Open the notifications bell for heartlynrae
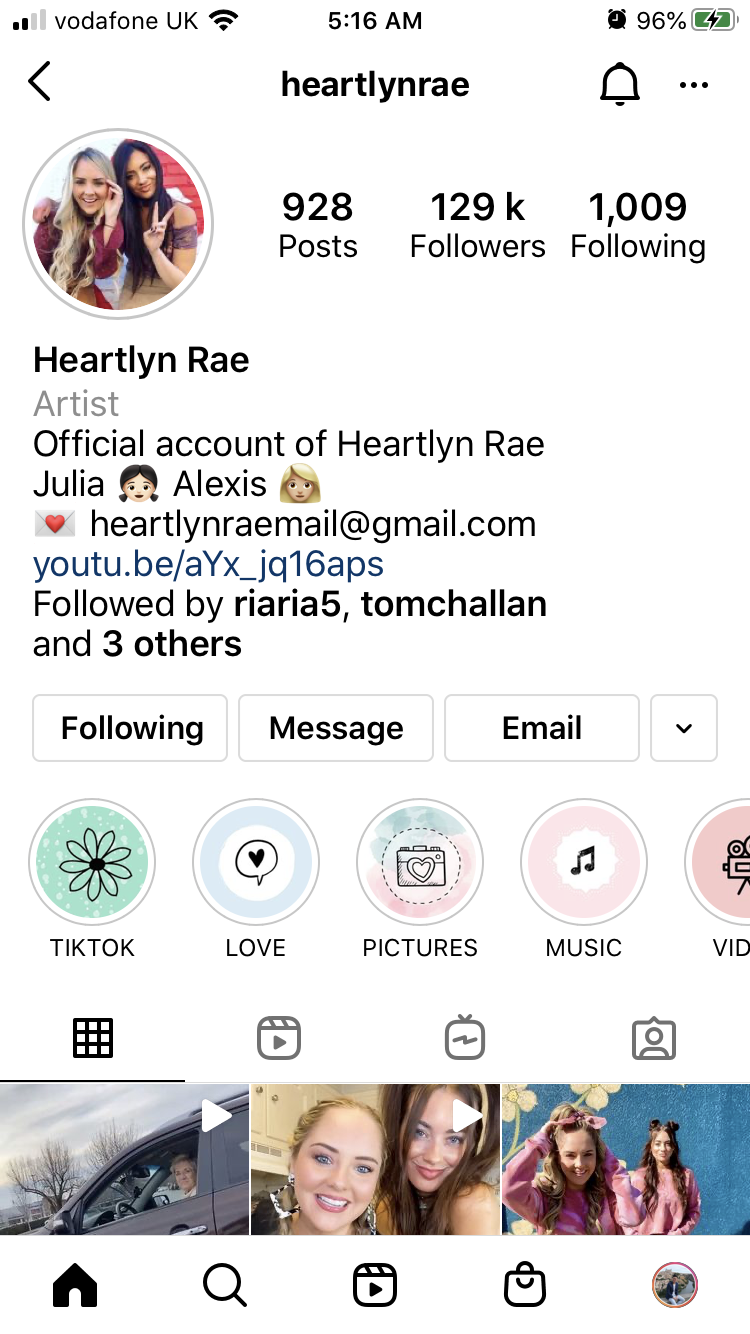 (619, 84)
